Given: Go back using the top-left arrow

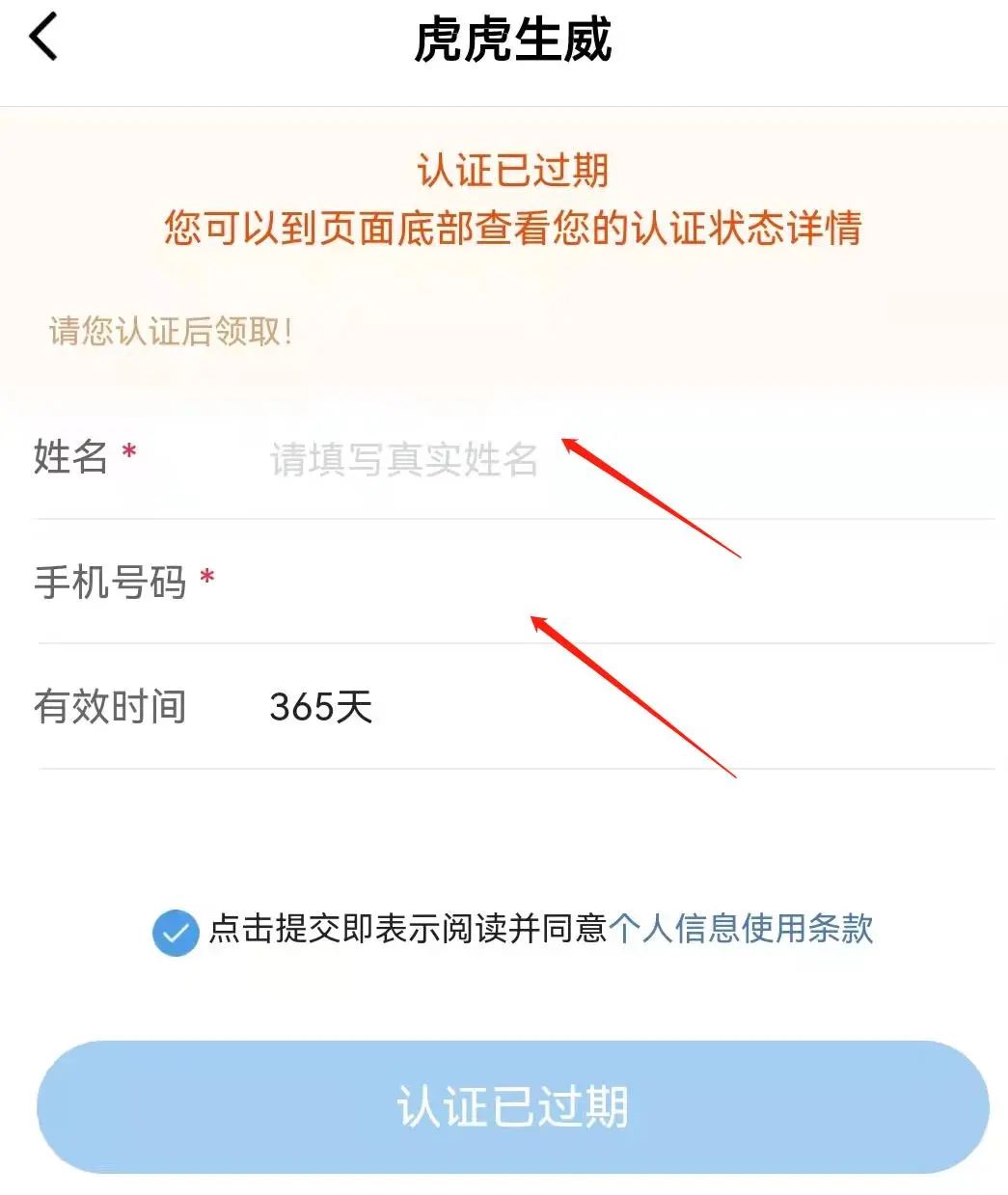Looking at the screenshot, I should [x=43, y=39].
